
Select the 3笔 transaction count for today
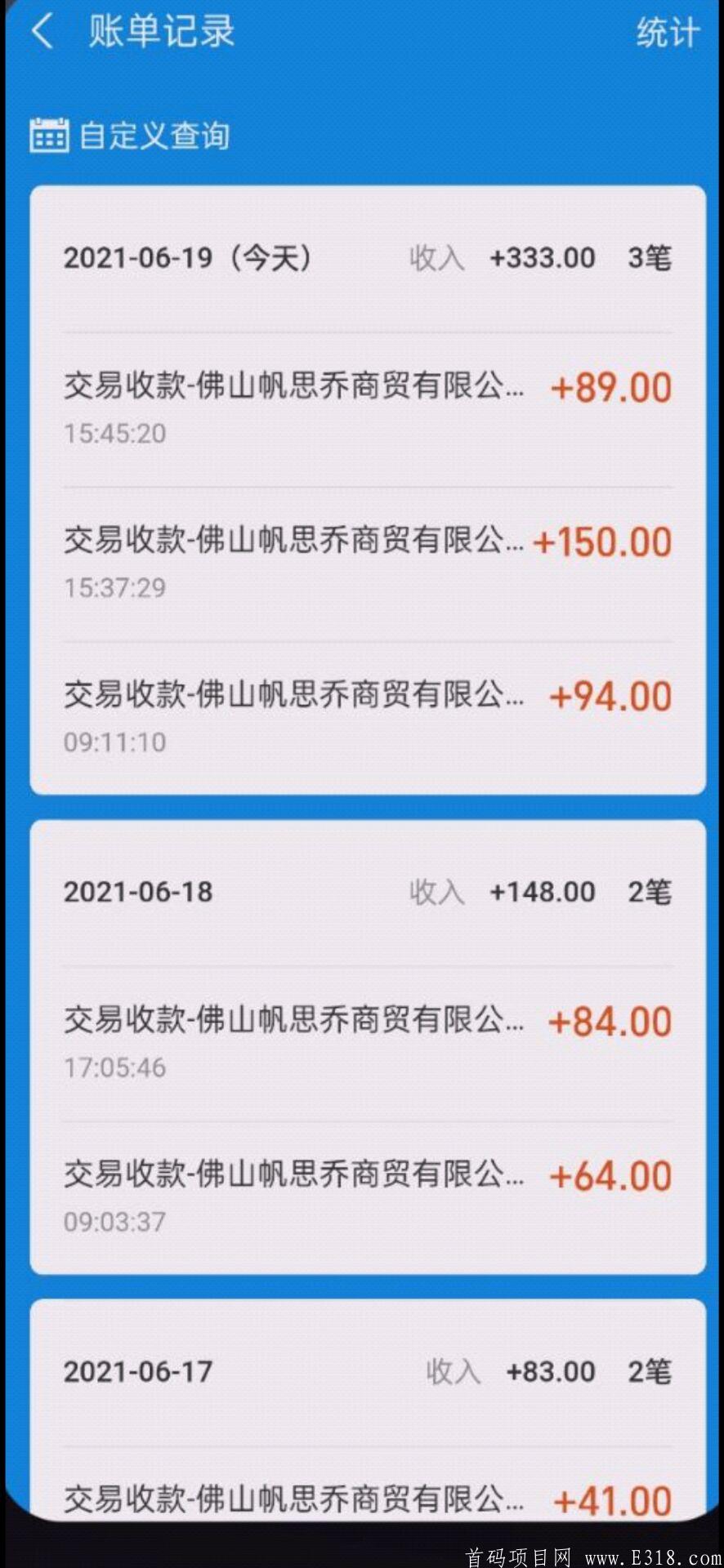coord(650,256)
